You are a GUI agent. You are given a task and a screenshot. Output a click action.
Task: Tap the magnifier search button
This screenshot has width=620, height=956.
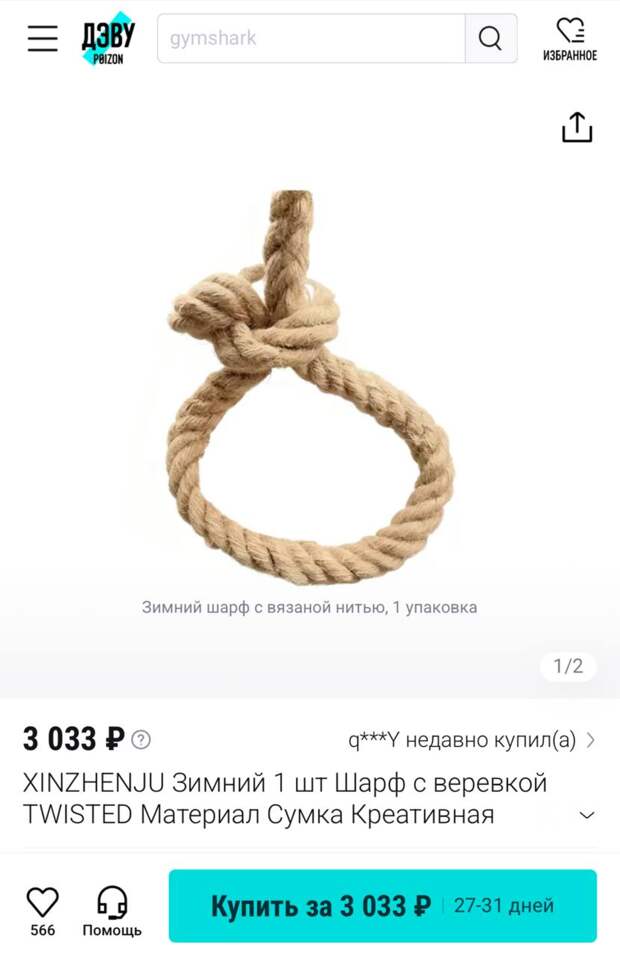[x=490, y=38]
